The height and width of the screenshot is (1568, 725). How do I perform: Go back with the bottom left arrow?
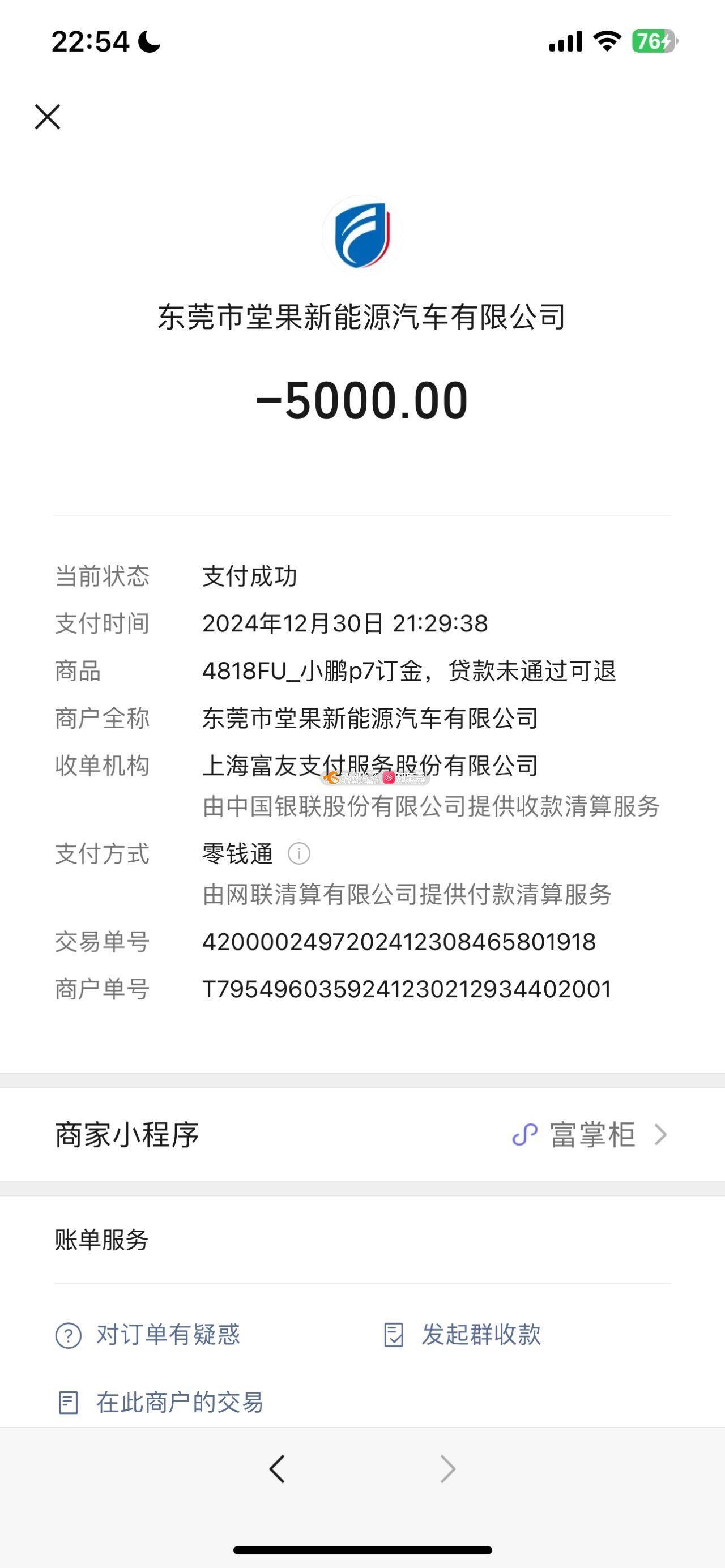277,1469
